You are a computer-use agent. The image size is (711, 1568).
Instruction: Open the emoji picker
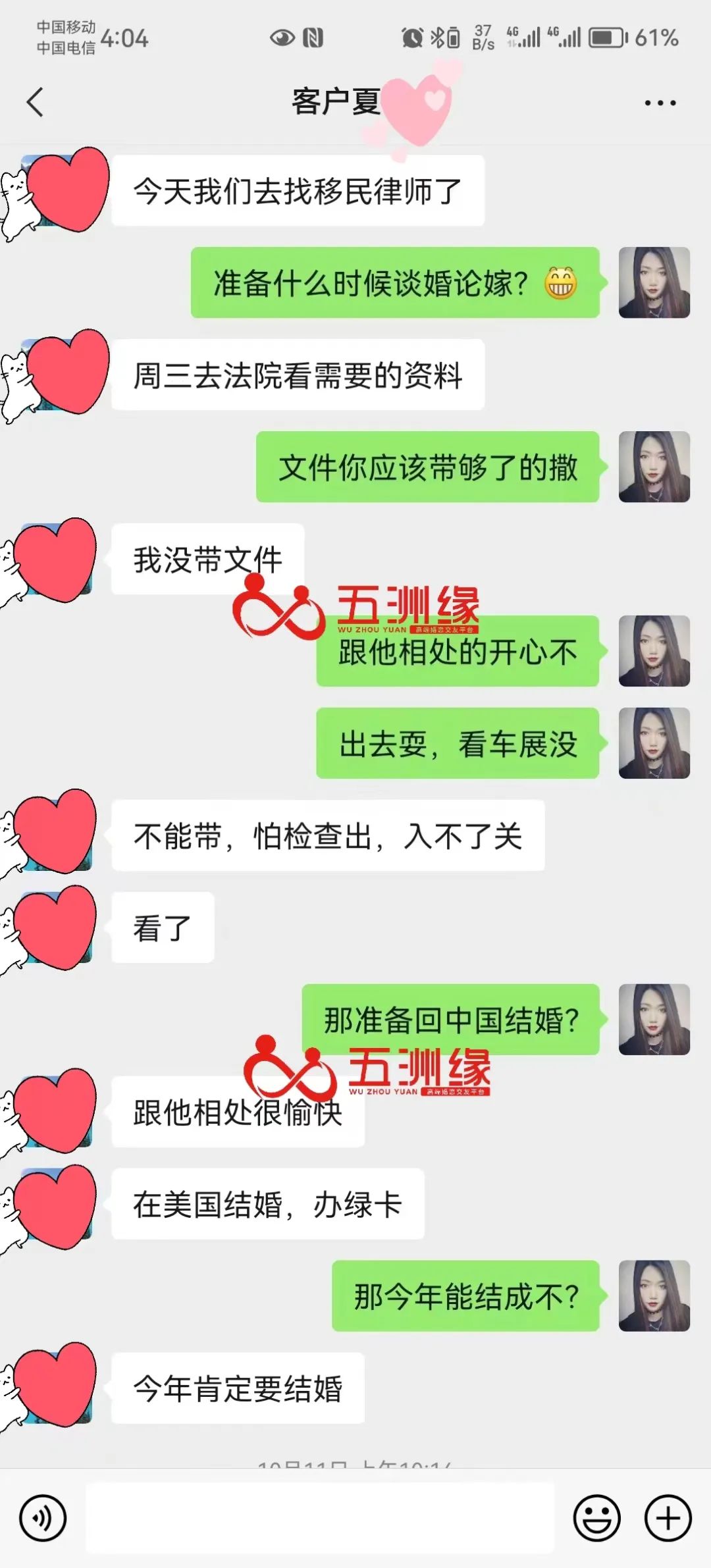[x=596, y=1518]
